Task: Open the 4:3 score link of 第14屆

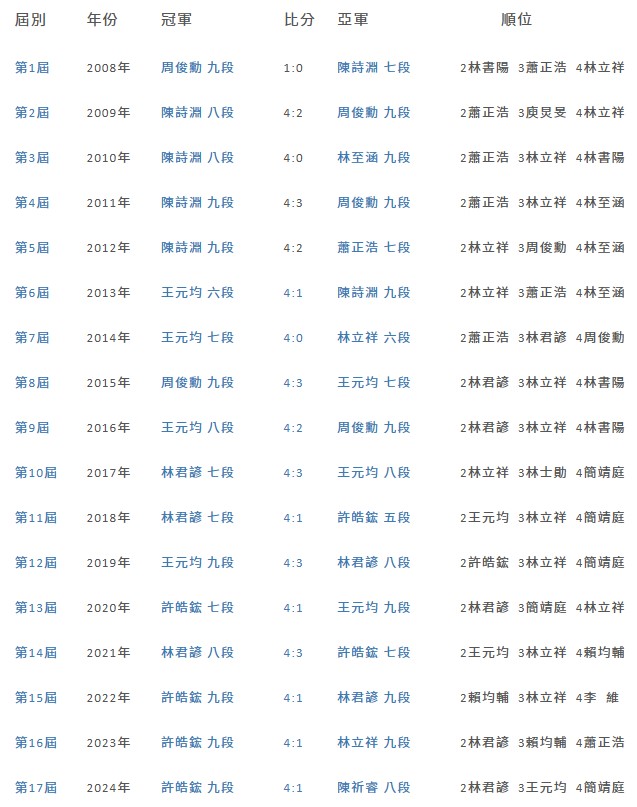Action: (293, 653)
